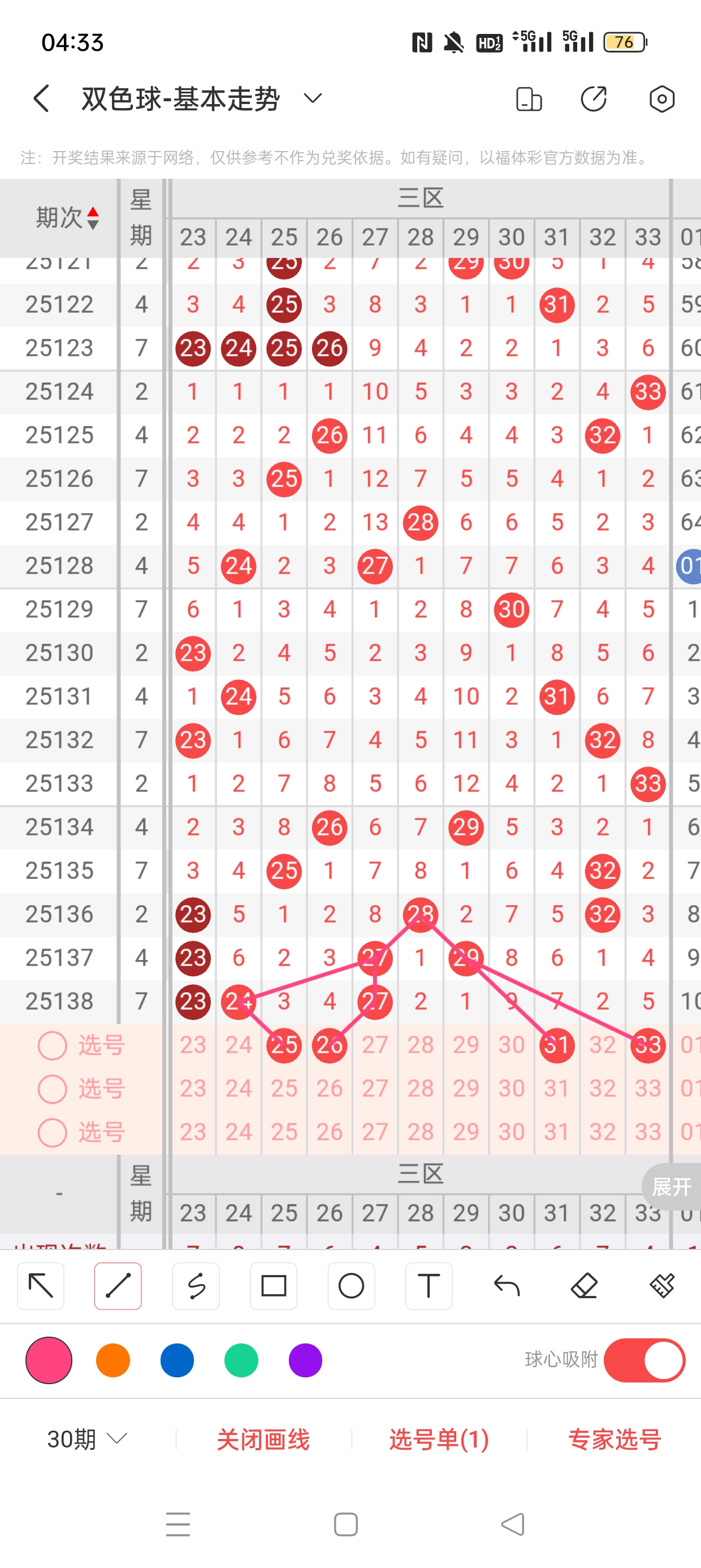Select the arrow drawing tool
The height and width of the screenshot is (1568, 701).
(41, 1286)
